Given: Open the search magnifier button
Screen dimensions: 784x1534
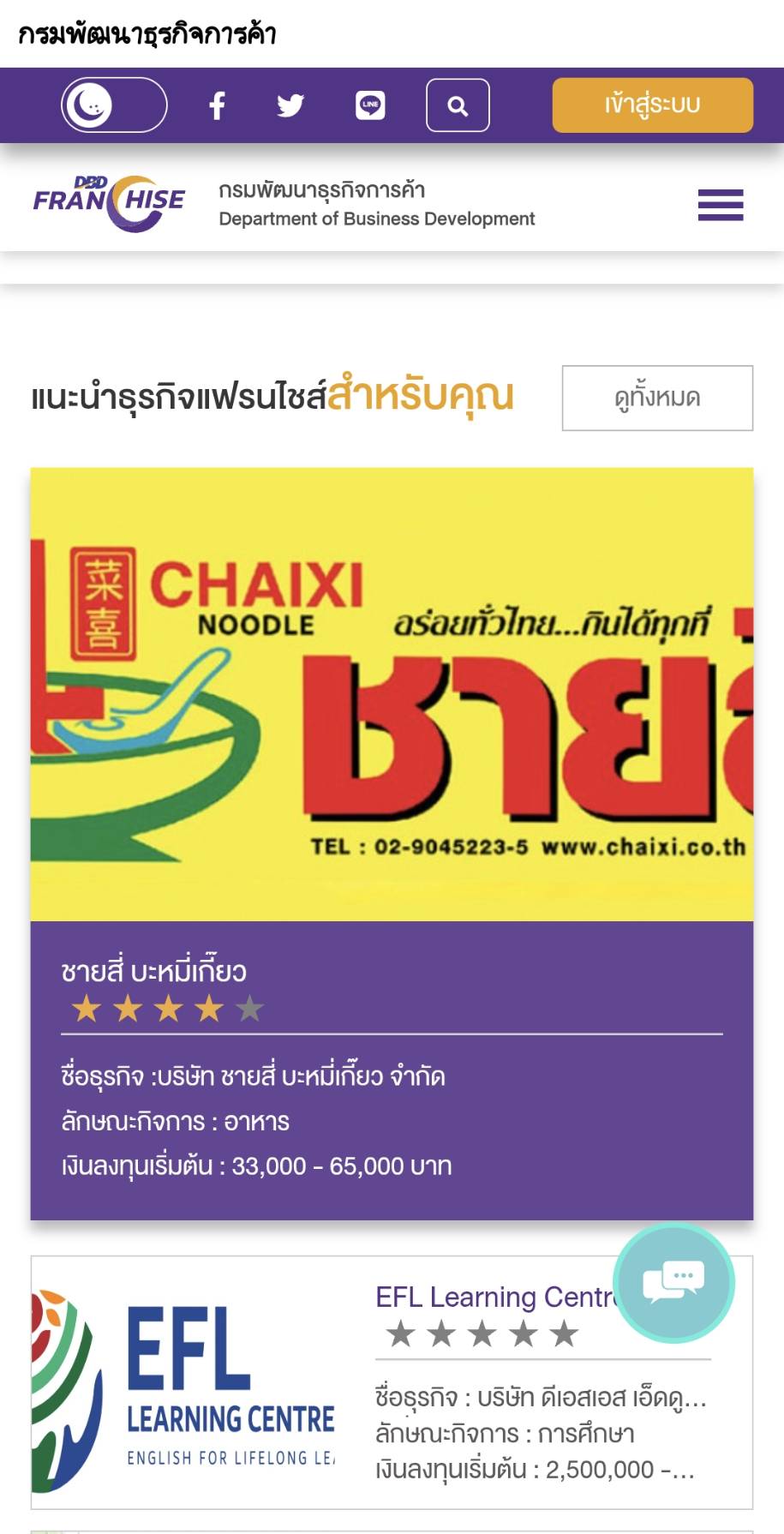Looking at the screenshot, I should point(458,105).
